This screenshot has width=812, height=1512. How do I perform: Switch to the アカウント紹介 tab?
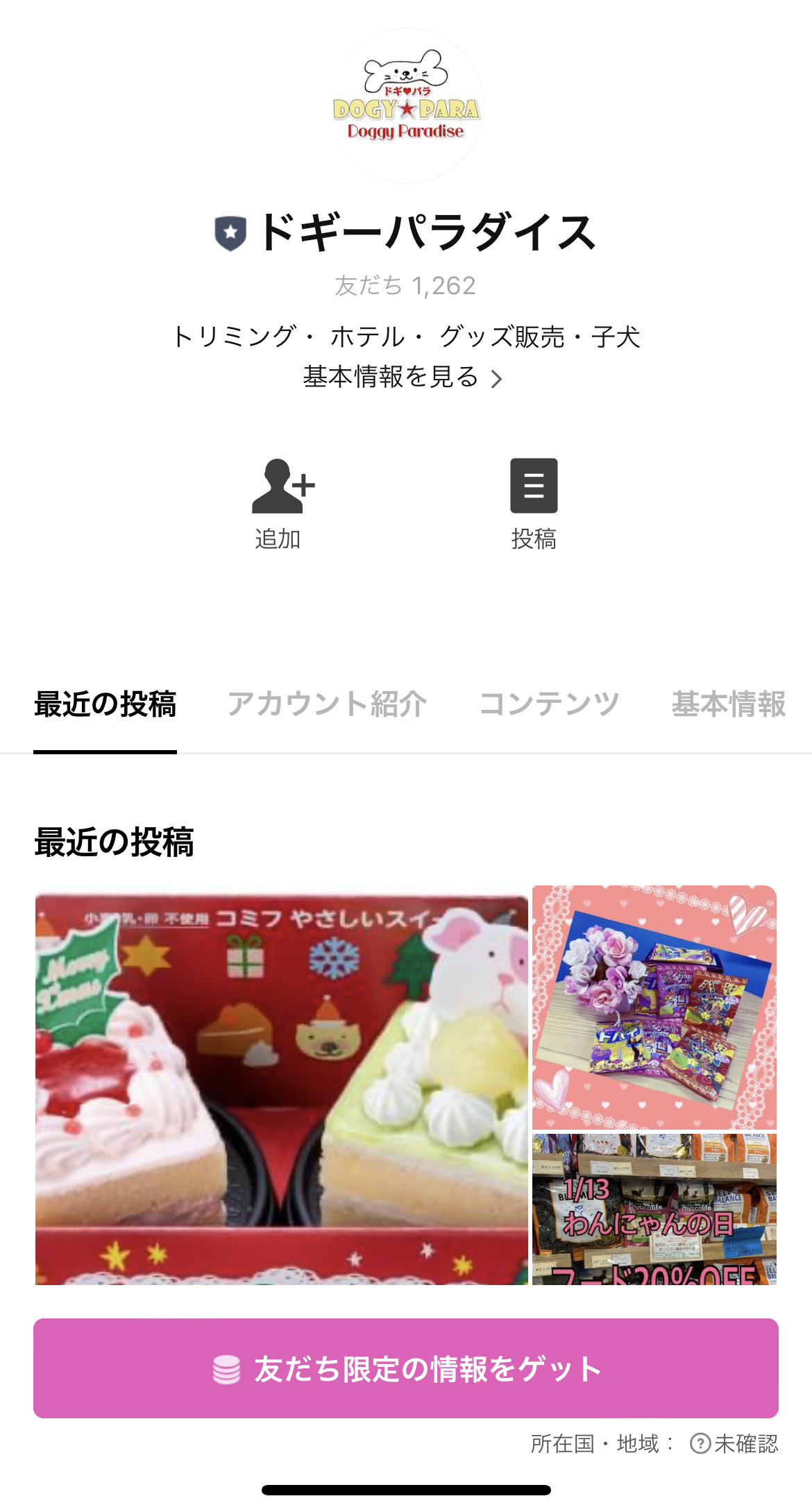328,703
